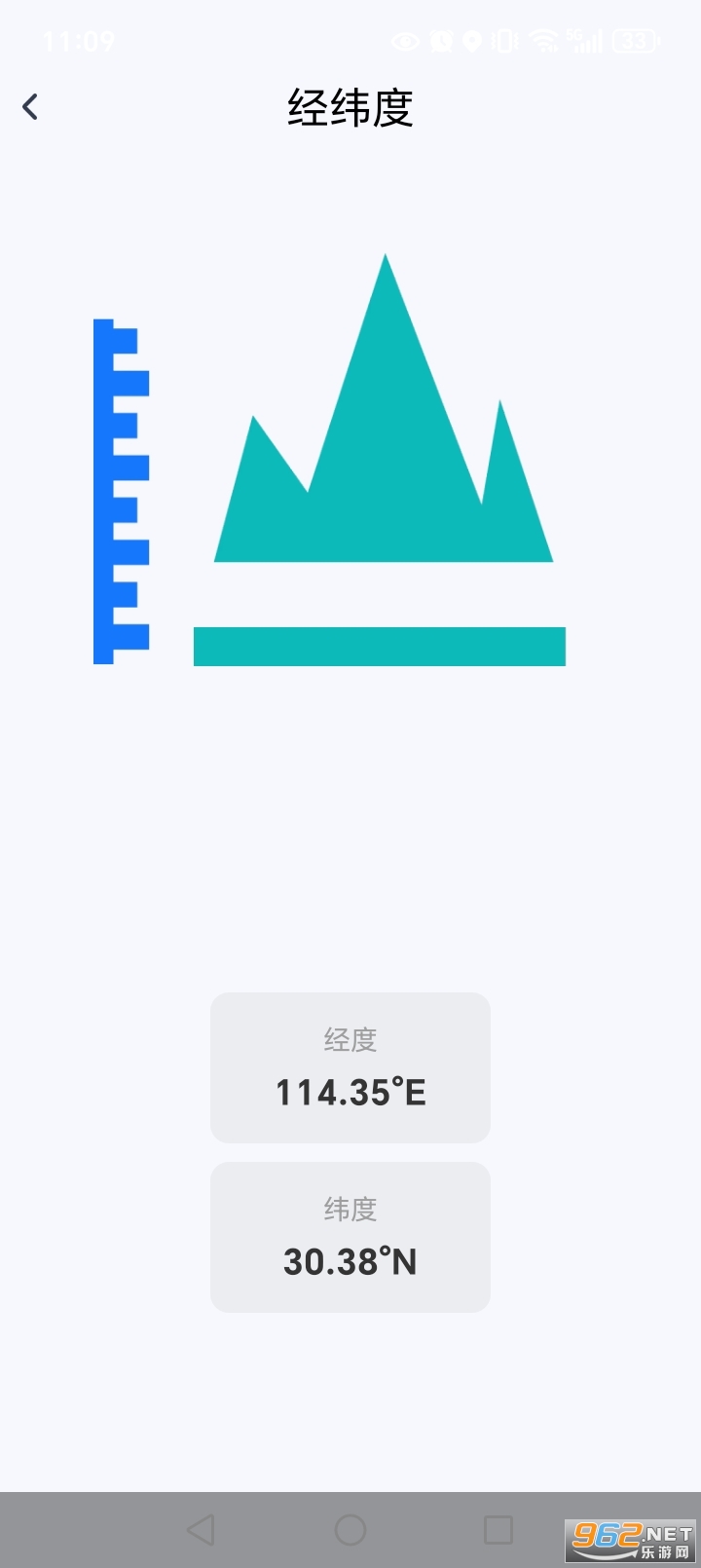Screen dimensions: 701x1568
Task: Tap the blue ruler illustration
Action: pyautogui.click(x=121, y=487)
